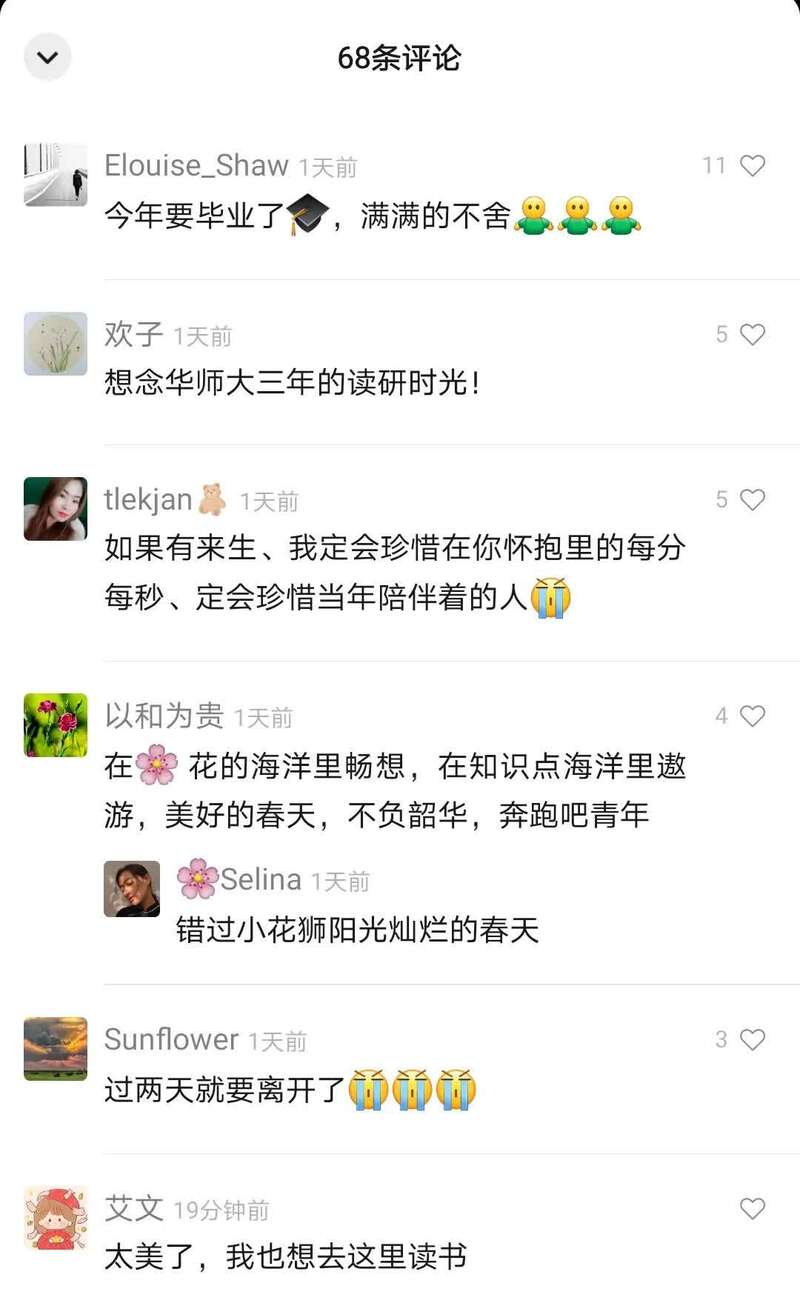View 欢子's profile avatar
The width and height of the screenshot is (800, 1306).
point(55,344)
